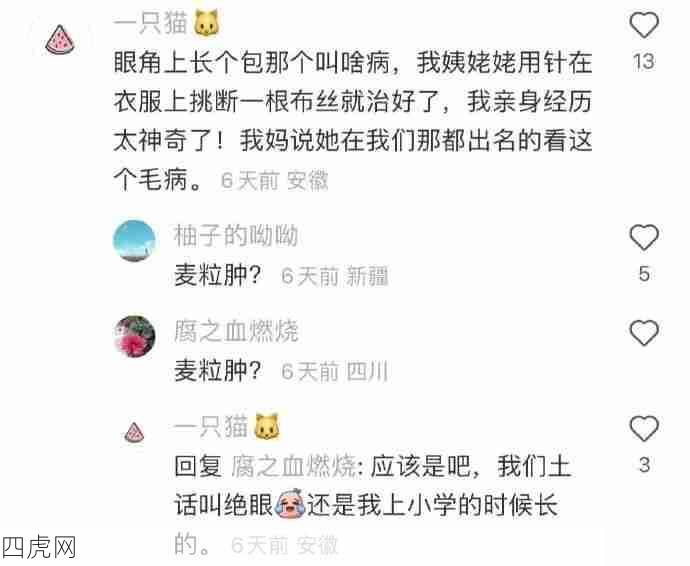Open the username 柚子的呦呦

(236, 236)
